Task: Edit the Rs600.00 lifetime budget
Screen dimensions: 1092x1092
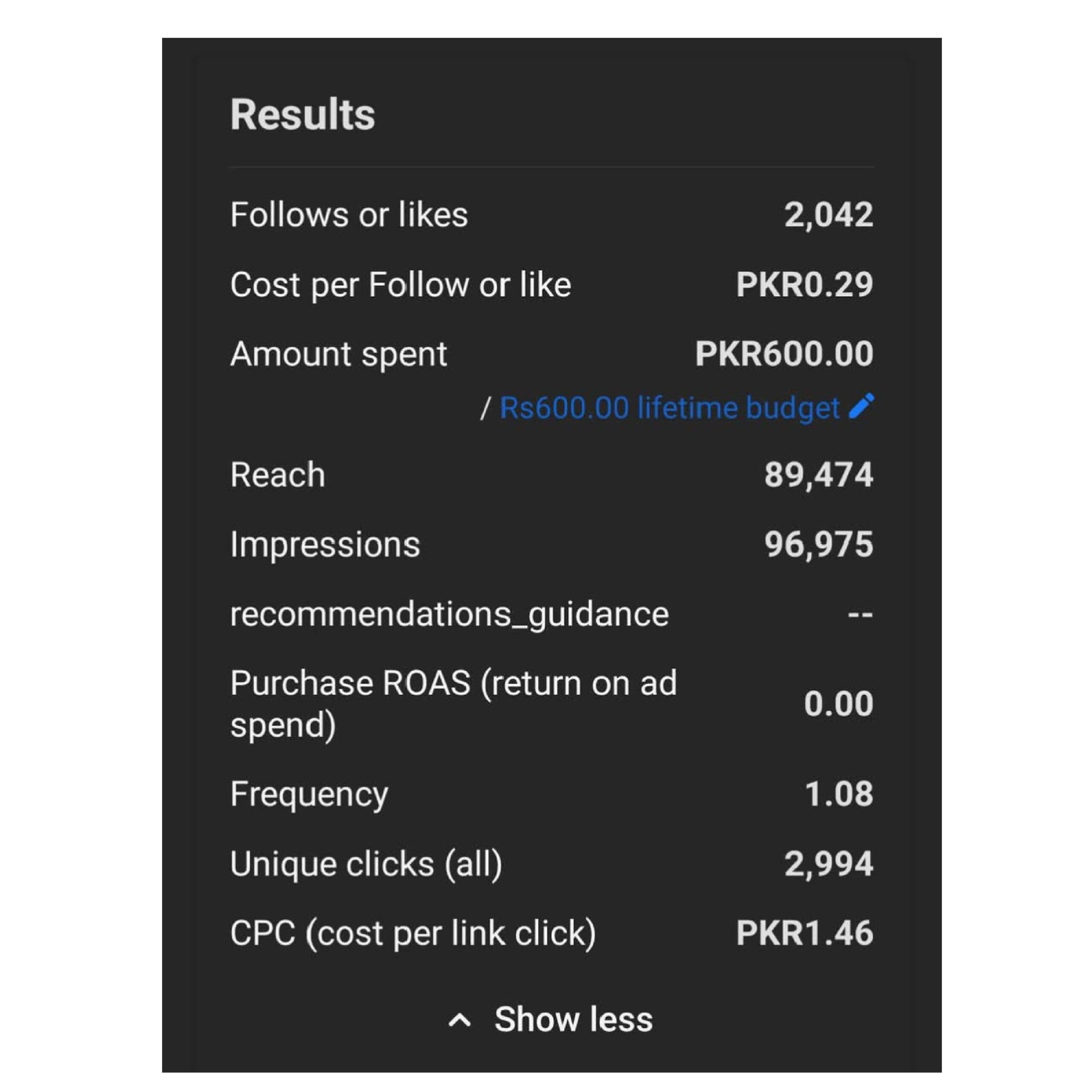Action: click(861, 407)
